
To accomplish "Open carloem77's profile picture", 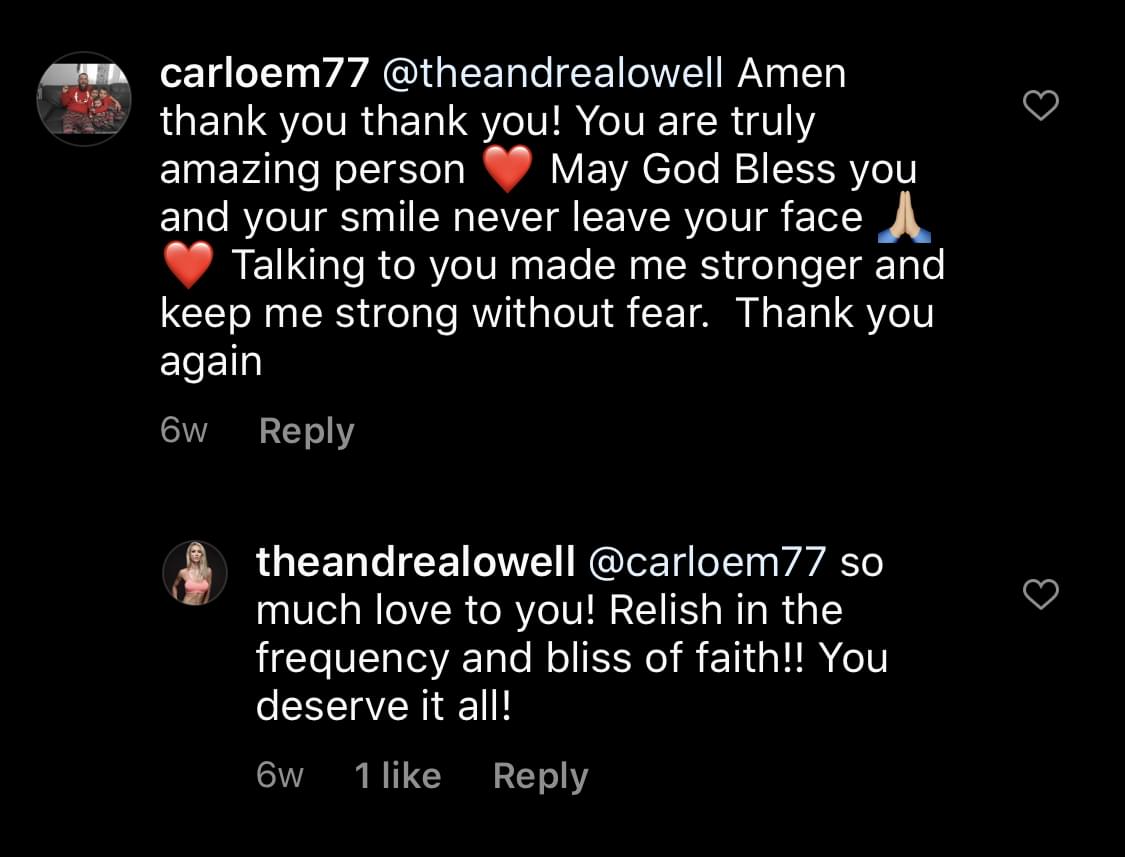I will [84, 99].
